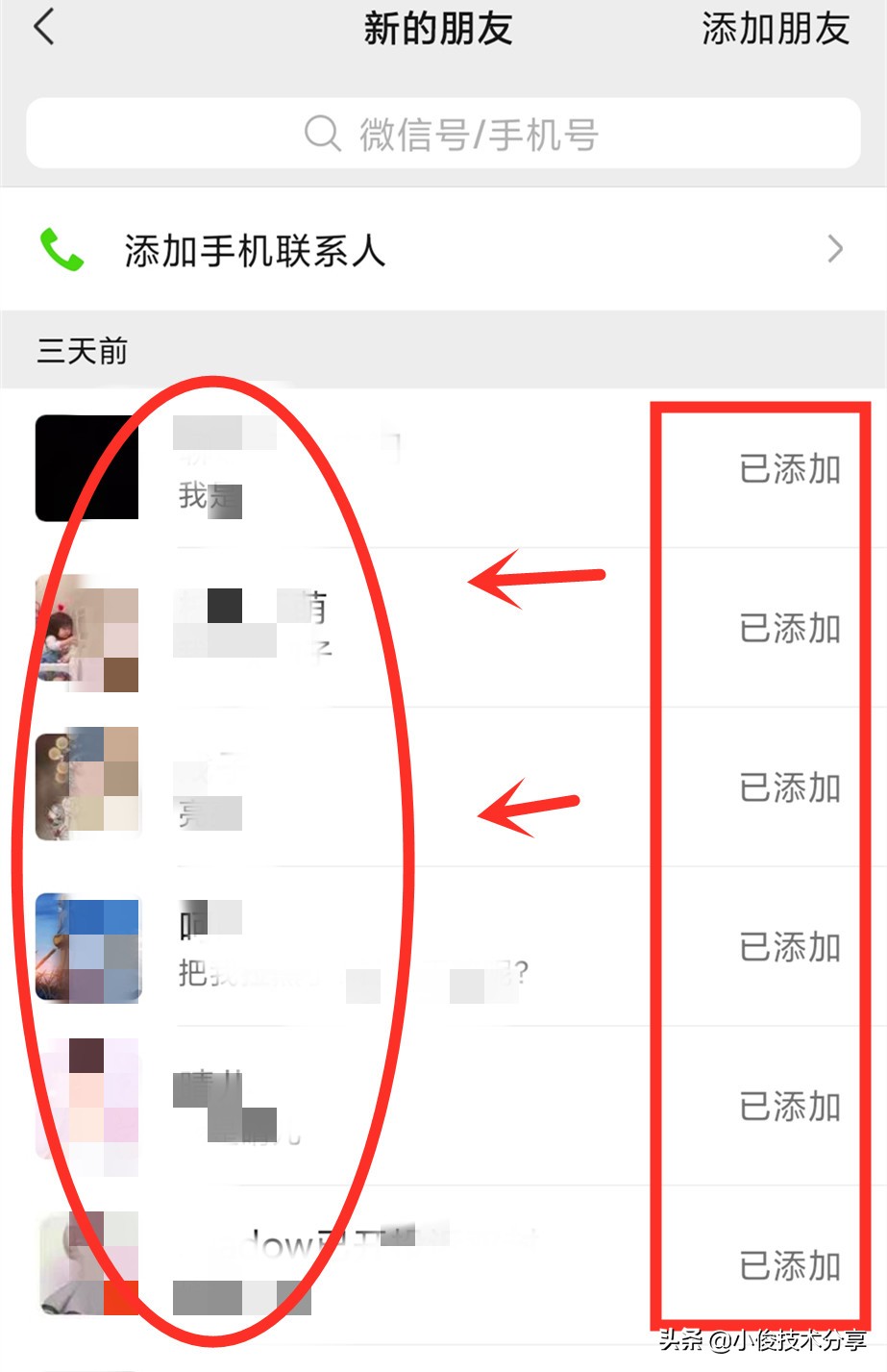This screenshot has height=1372, width=887.
Task: Select the 三天前 section header
Action: [81, 351]
